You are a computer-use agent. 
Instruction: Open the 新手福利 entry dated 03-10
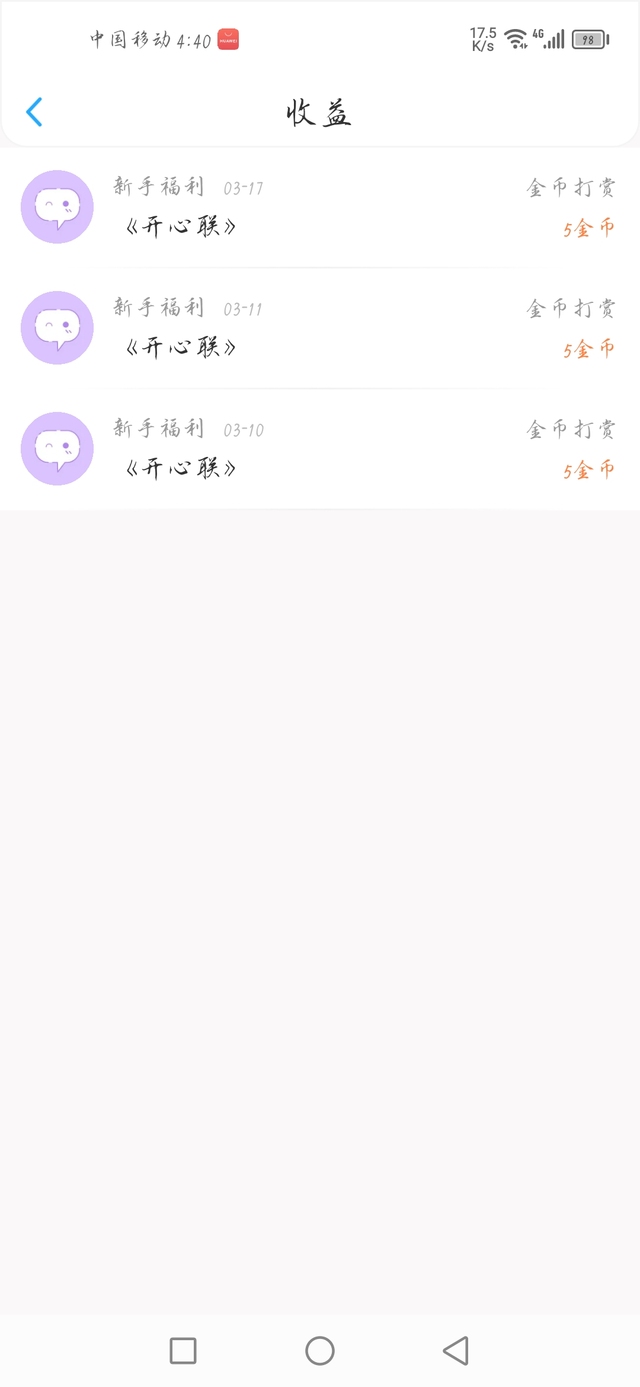pyautogui.click(x=320, y=449)
